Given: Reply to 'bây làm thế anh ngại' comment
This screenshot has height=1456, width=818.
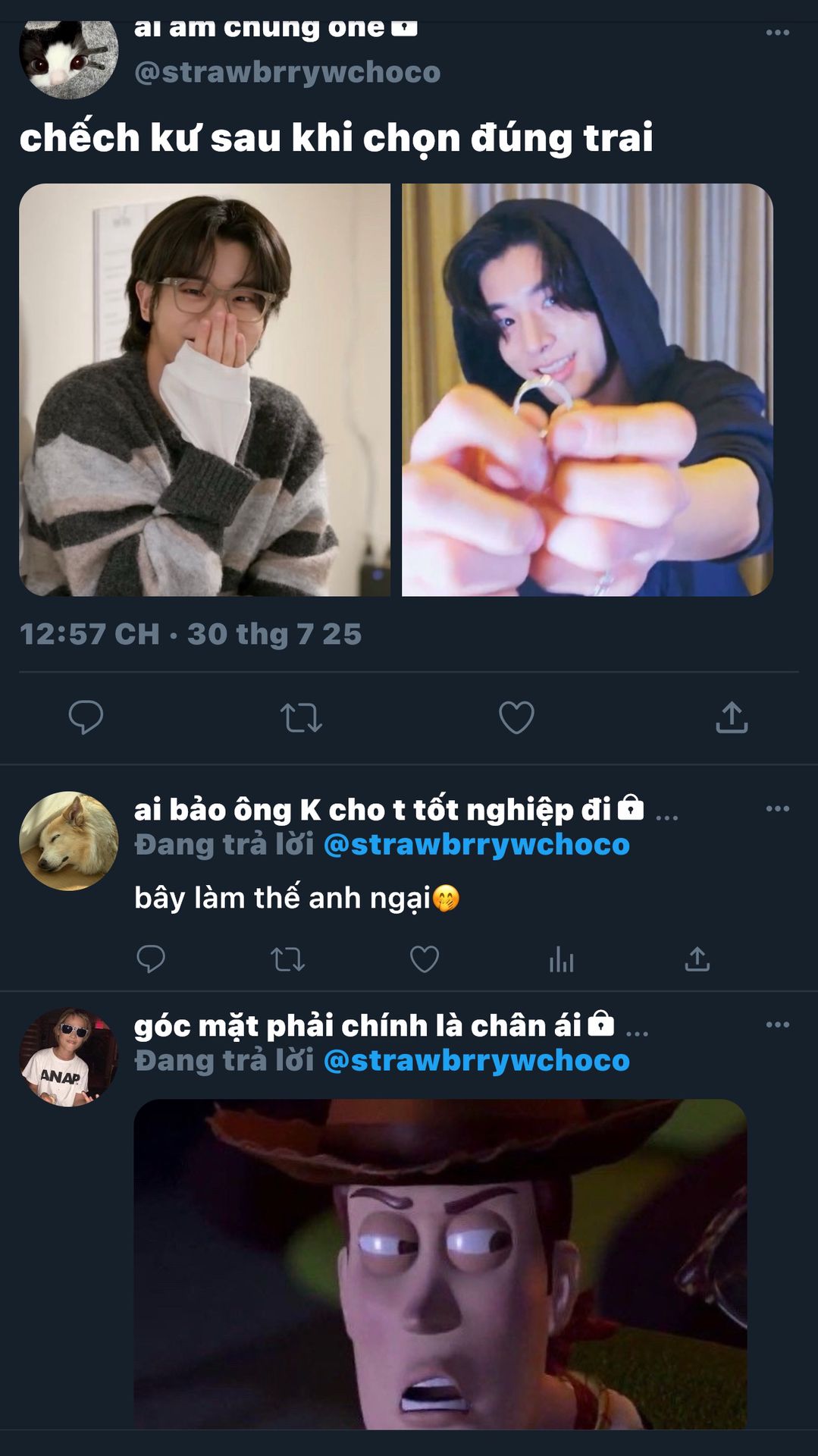Looking at the screenshot, I should click(x=151, y=959).
